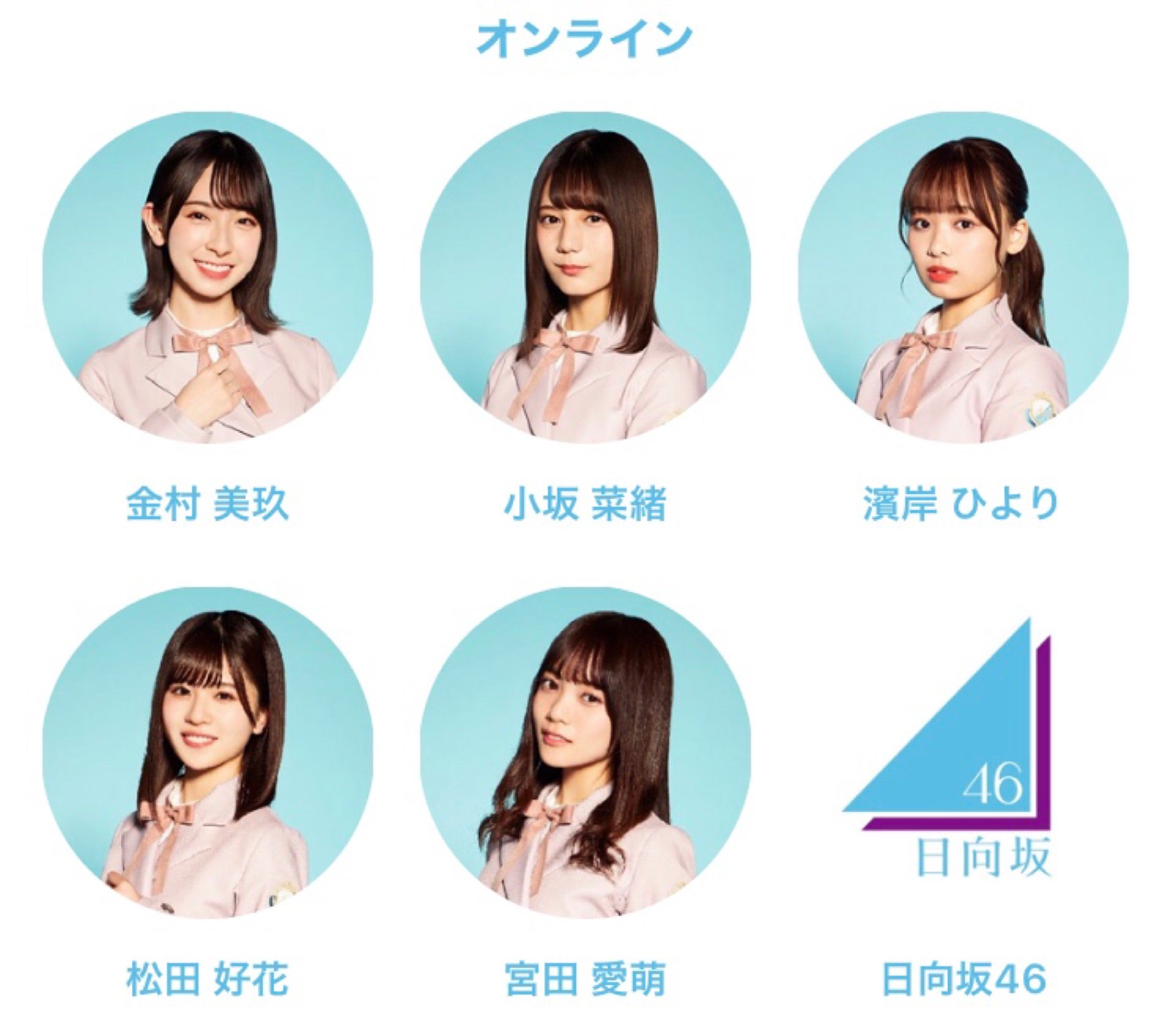Open 濱岸 ひより's member page
The width and height of the screenshot is (1176, 1036).
[x=962, y=278]
